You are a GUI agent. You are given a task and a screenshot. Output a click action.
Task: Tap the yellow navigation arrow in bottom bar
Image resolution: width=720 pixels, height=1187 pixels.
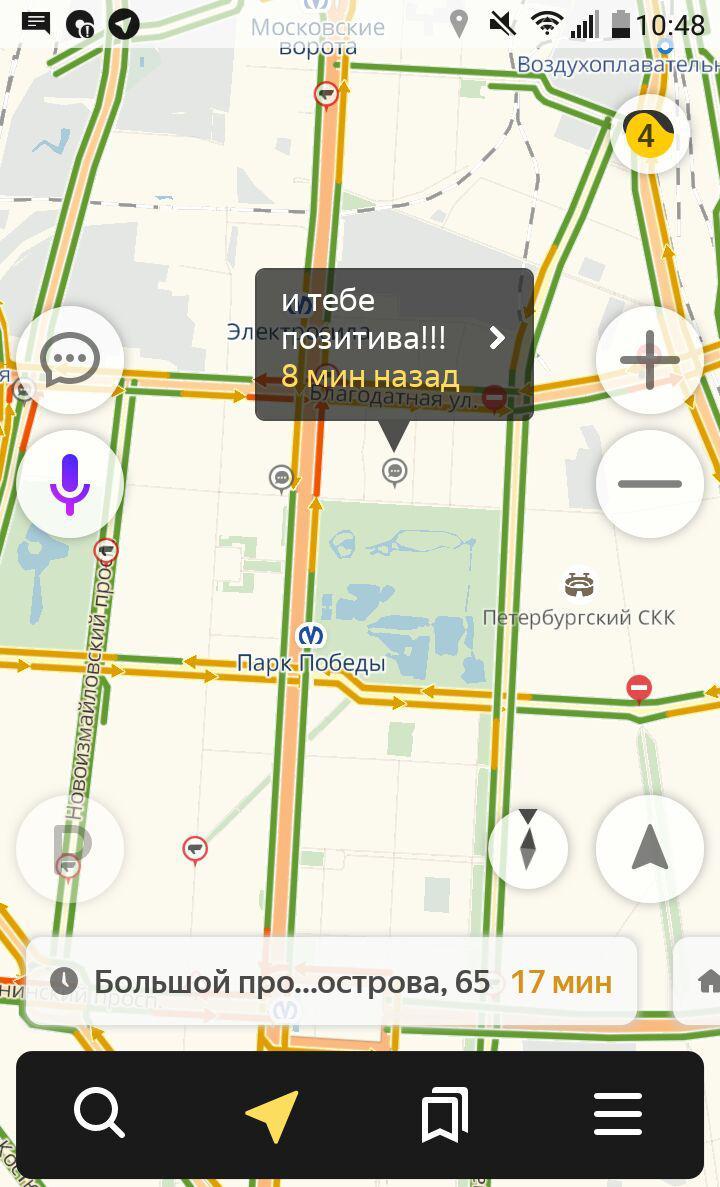pyautogui.click(x=273, y=1114)
